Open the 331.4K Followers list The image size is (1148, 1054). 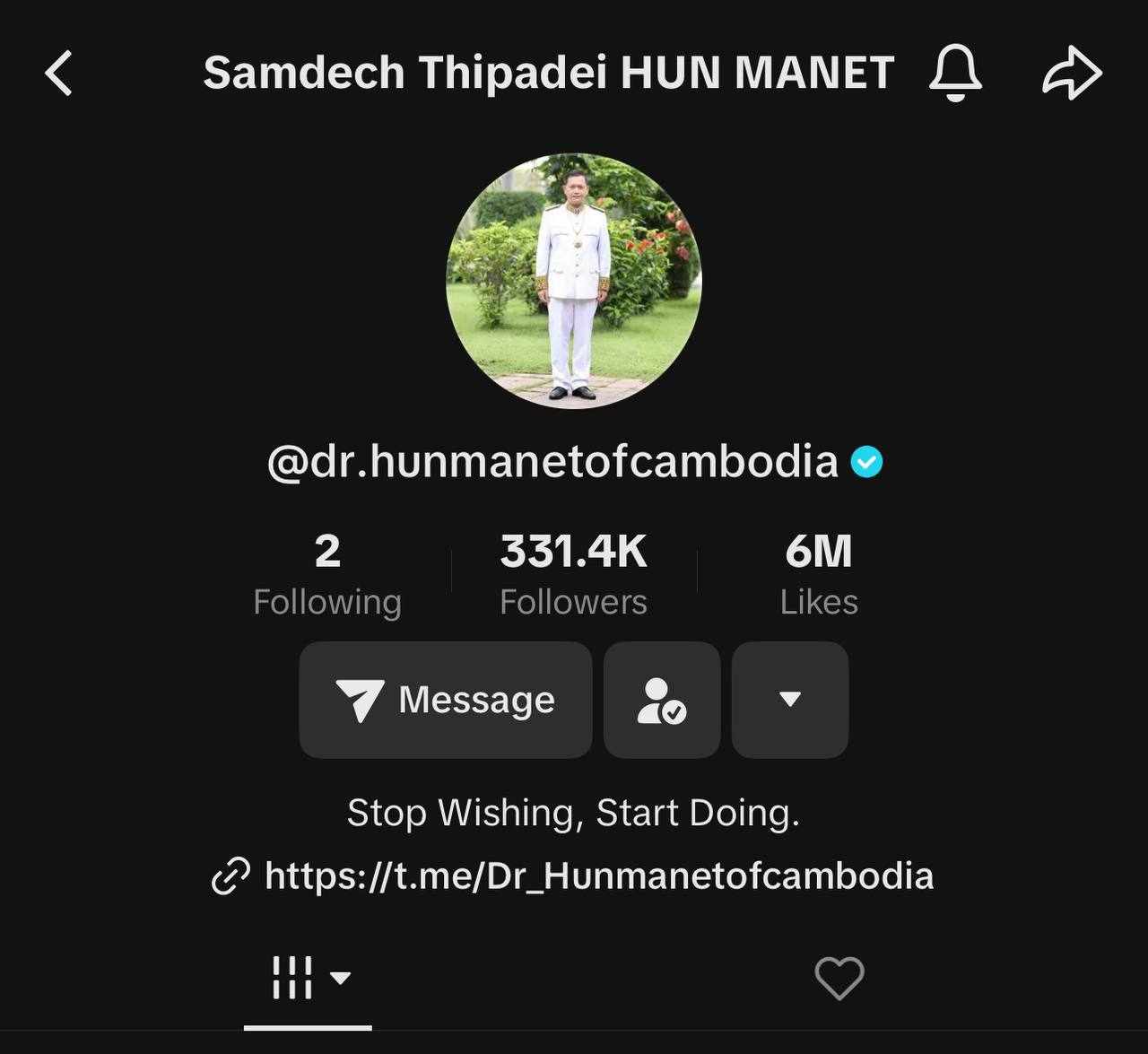pyautogui.click(x=573, y=574)
